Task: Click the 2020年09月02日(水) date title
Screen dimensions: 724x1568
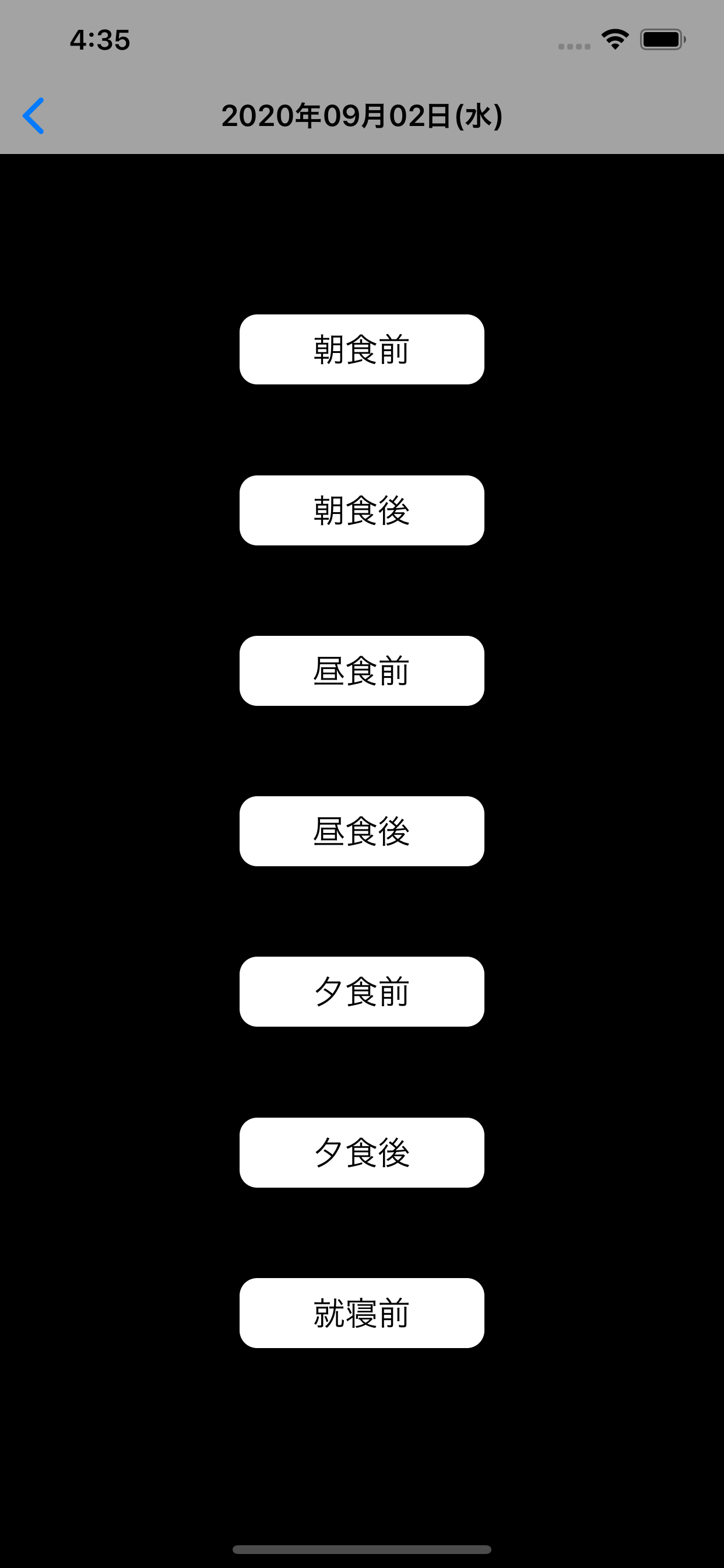Action: tap(361, 116)
